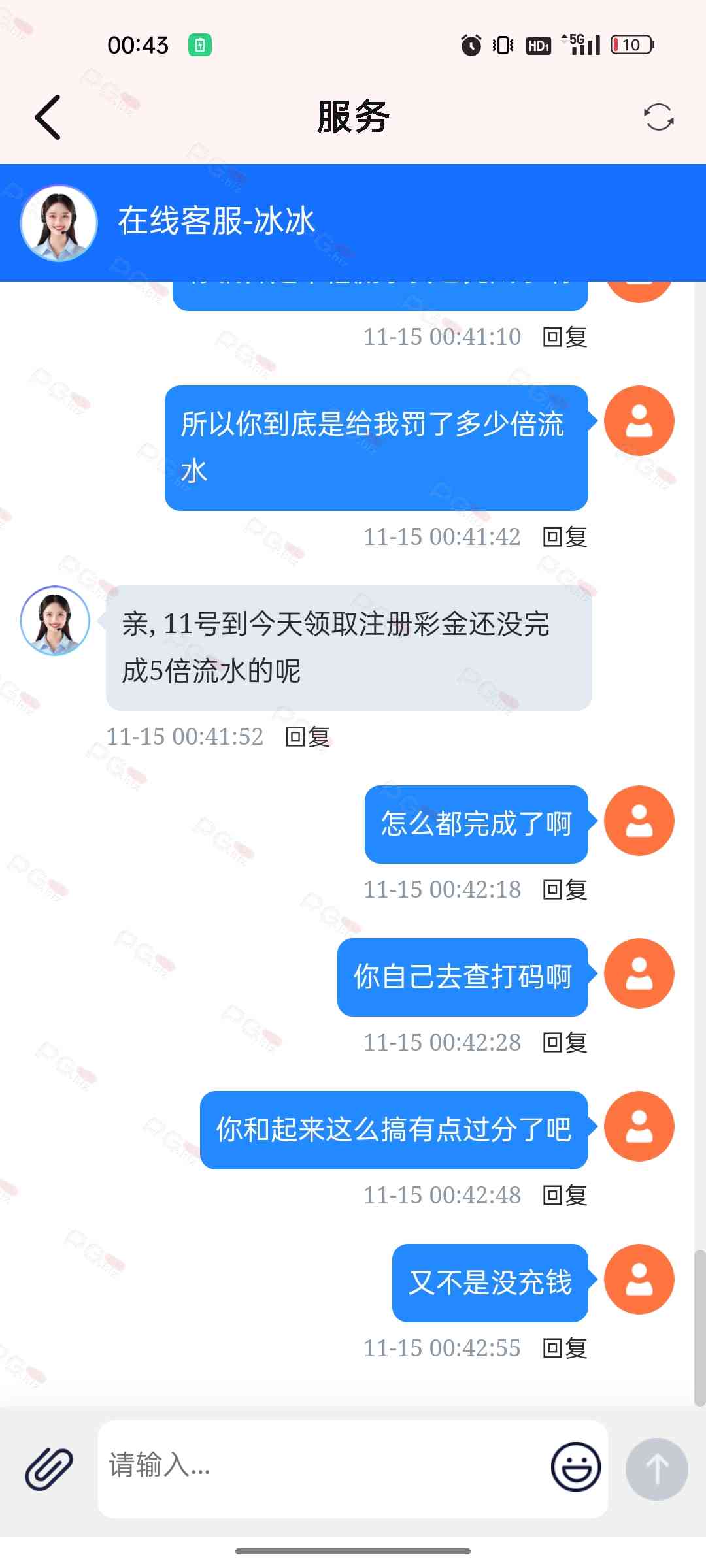Refresh the customer service conversation
This screenshot has width=706, height=1568.
click(x=658, y=118)
